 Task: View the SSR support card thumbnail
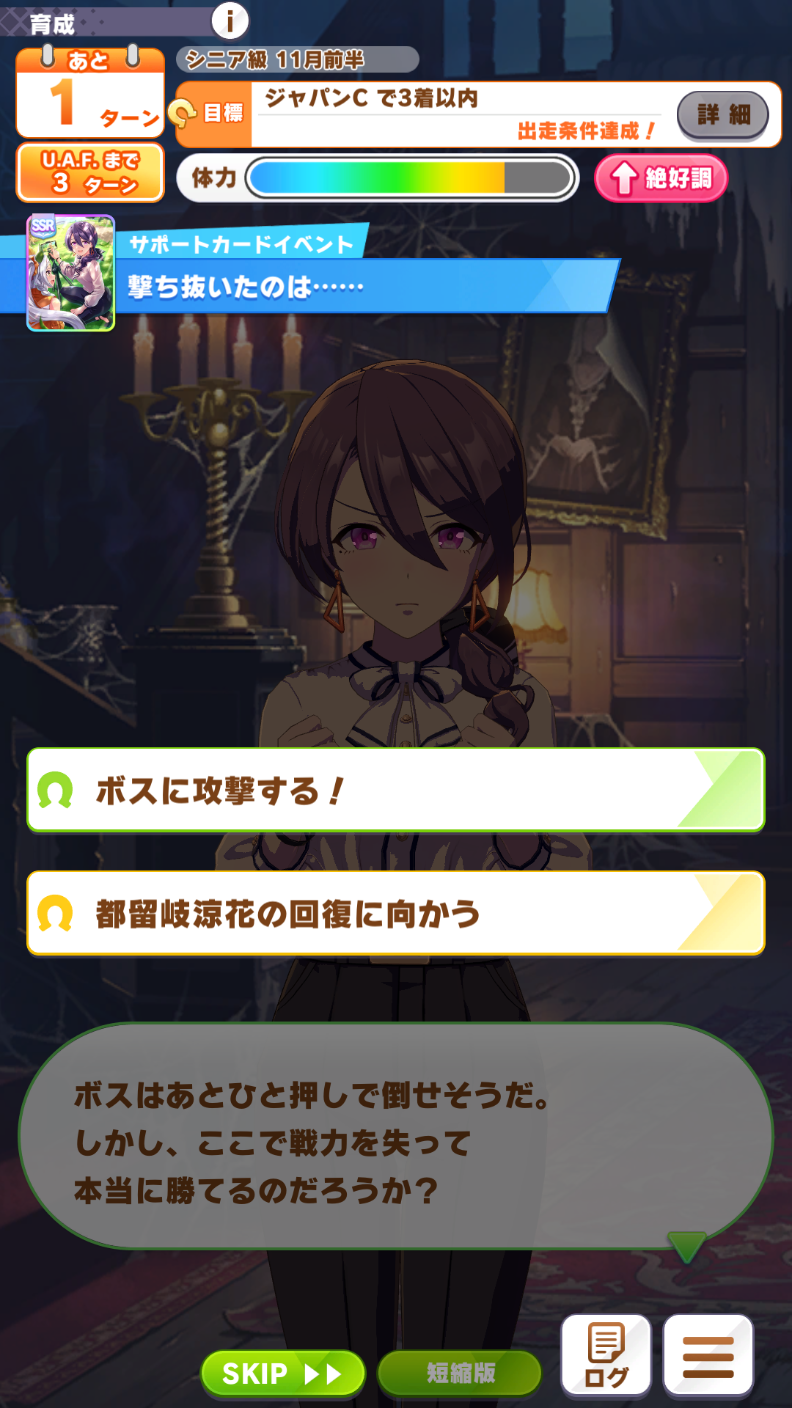click(70, 273)
